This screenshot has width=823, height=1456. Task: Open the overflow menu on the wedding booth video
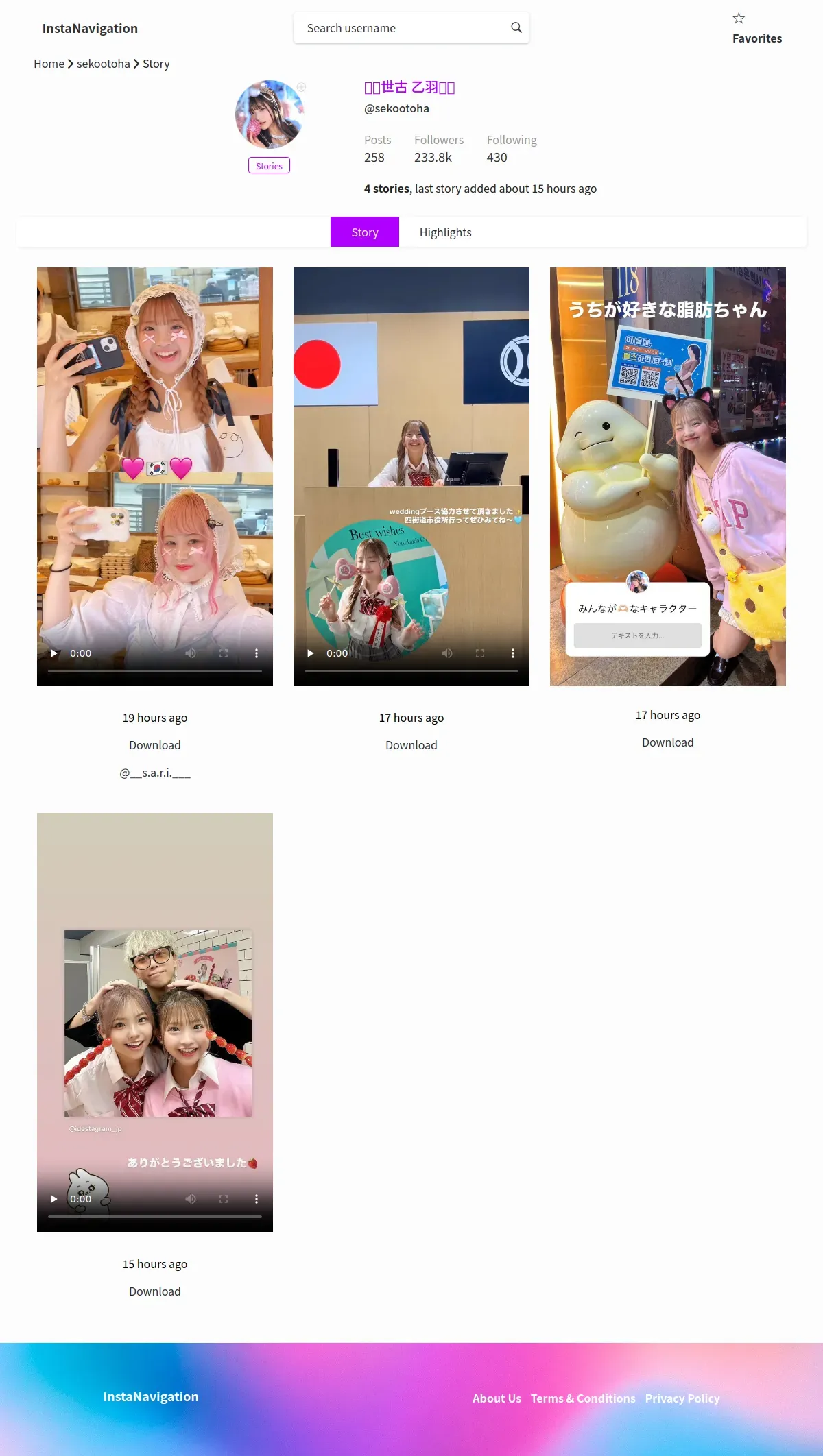tap(513, 653)
